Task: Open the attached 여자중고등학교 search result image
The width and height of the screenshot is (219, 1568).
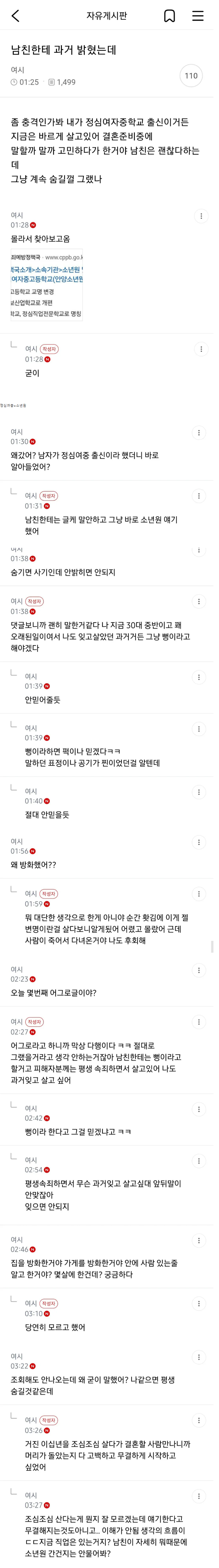Action: pos(47,284)
